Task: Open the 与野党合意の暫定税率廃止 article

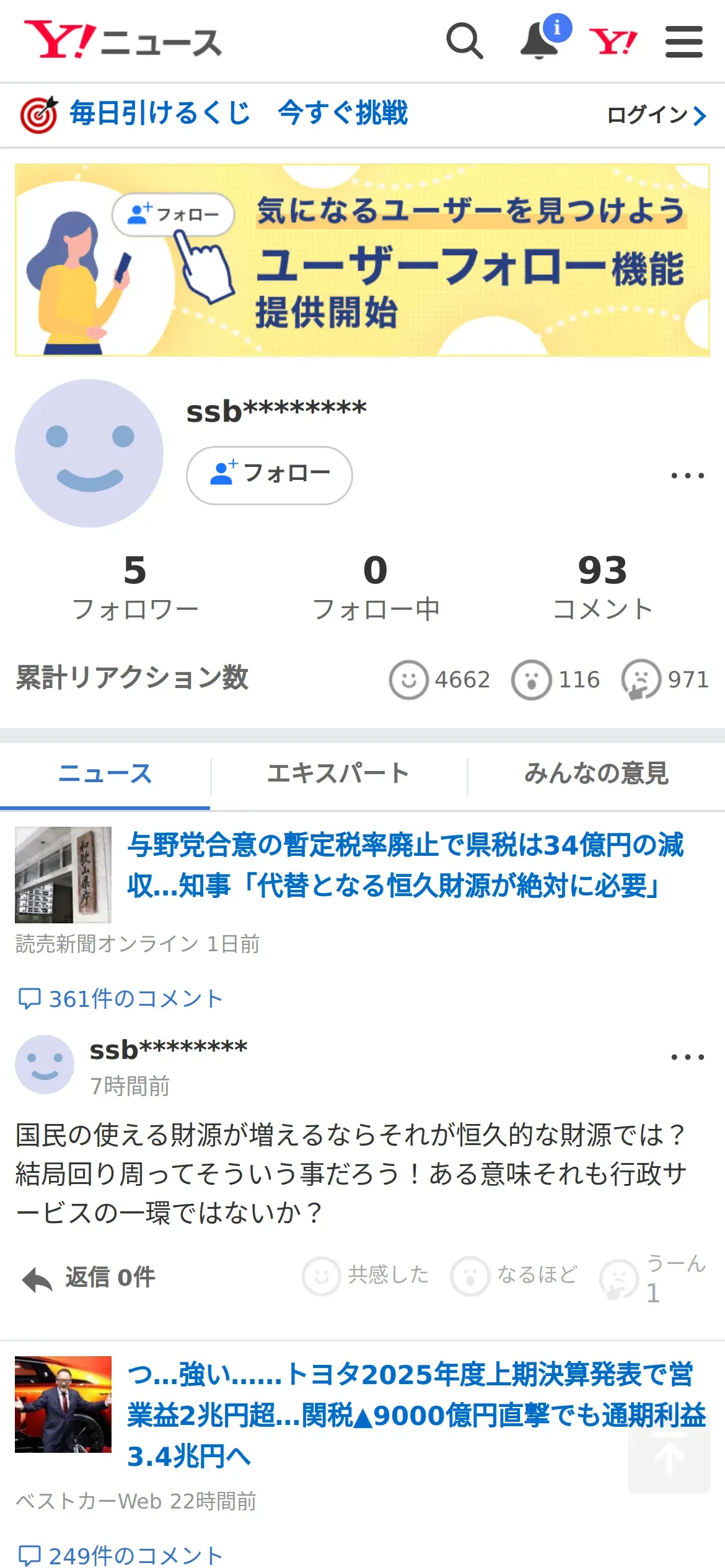Action: [405, 865]
